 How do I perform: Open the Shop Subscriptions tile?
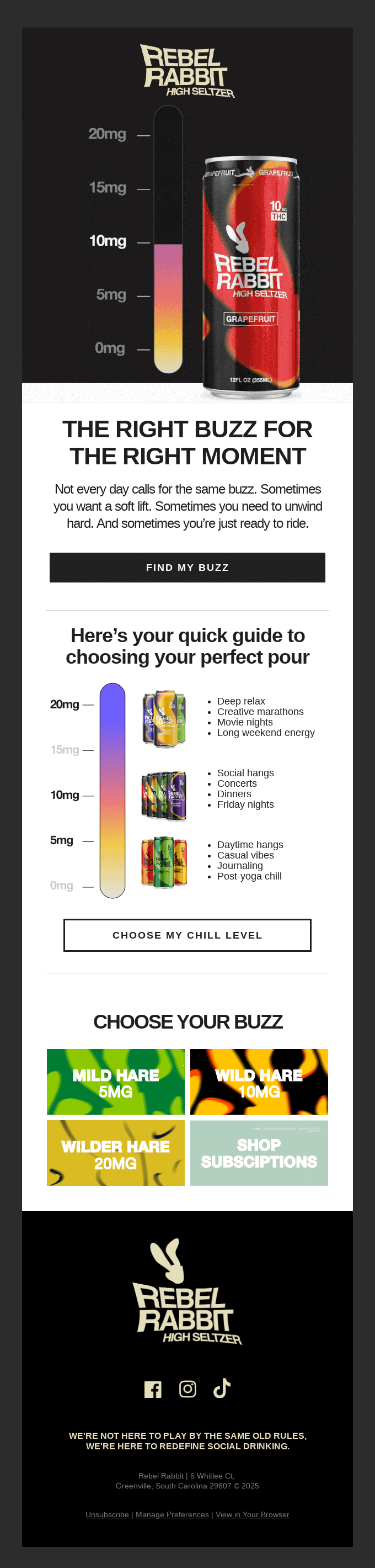pyautogui.click(x=259, y=1153)
